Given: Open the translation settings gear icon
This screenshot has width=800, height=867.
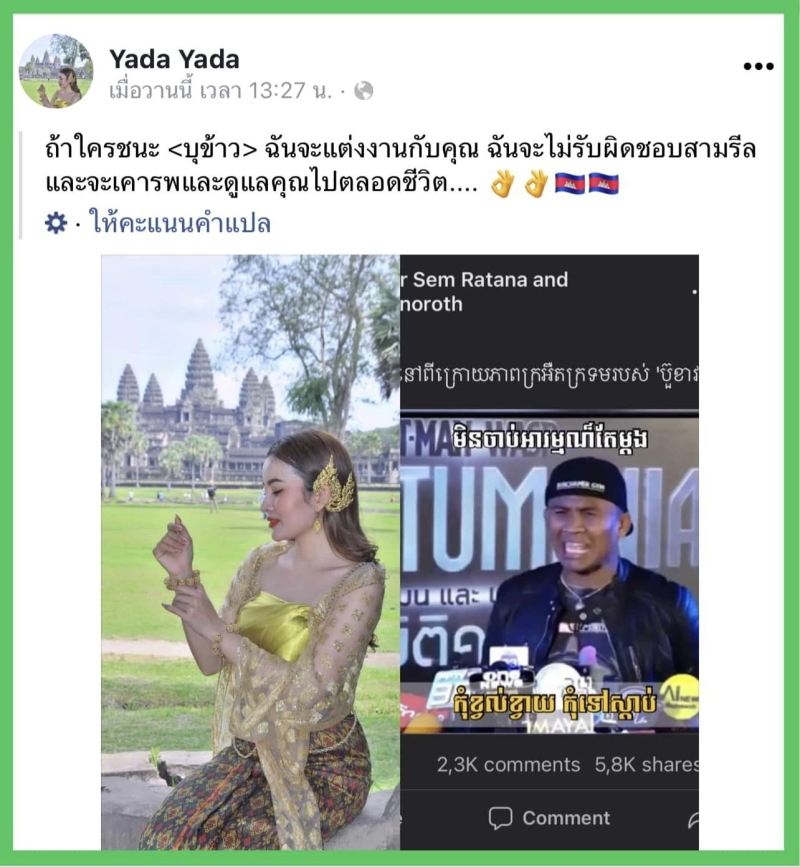Looking at the screenshot, I should click(56, 223).
